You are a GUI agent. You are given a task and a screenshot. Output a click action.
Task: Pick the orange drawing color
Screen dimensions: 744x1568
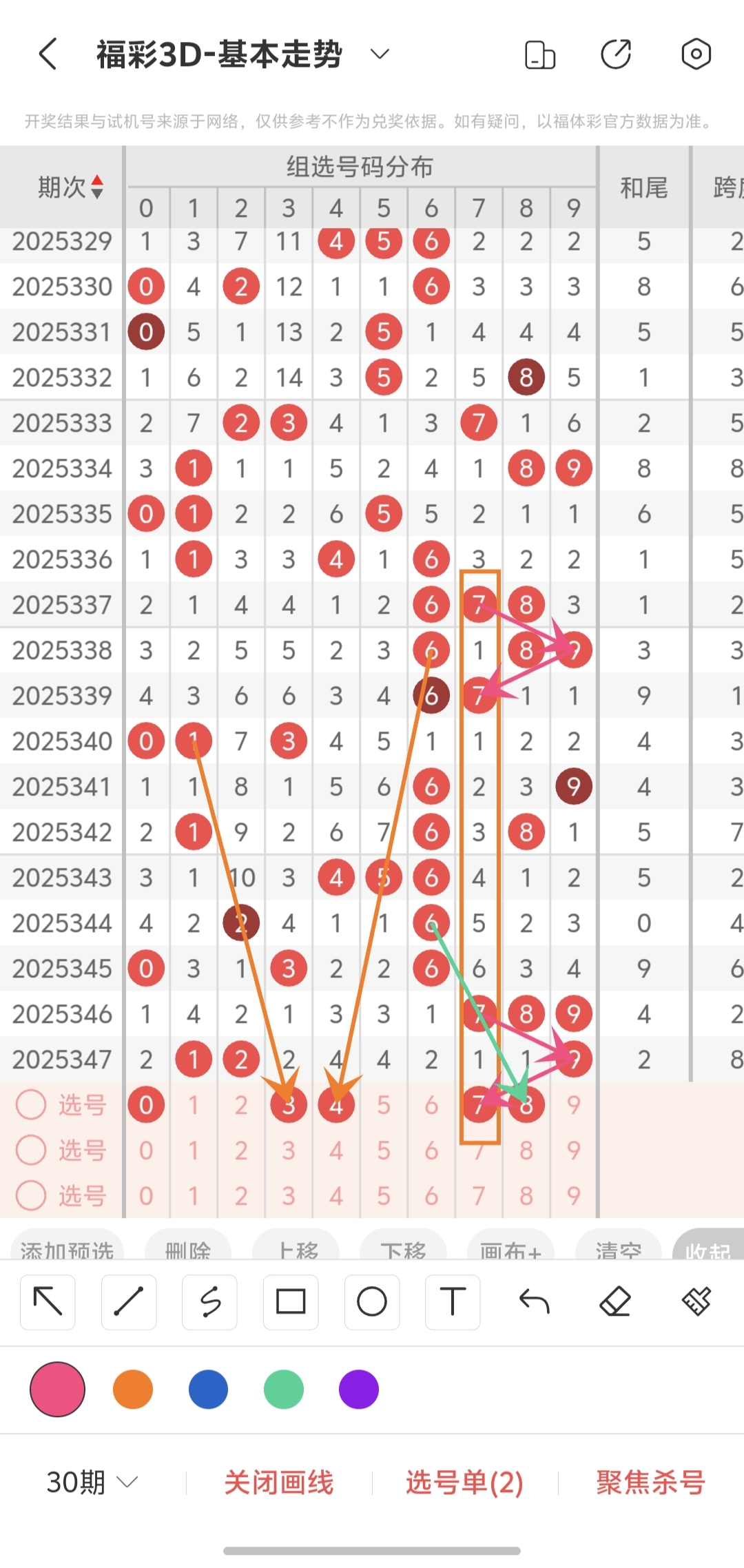point(133,1390)
